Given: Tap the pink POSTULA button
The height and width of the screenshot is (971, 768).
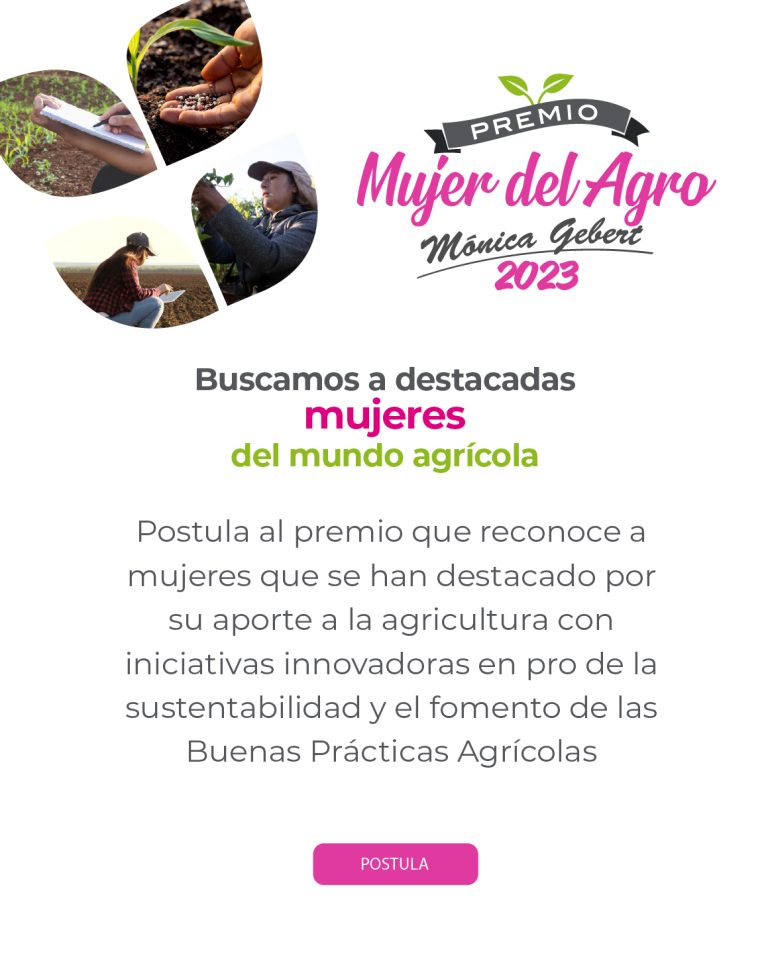Looking at the screenshot, I should [395, 864].
